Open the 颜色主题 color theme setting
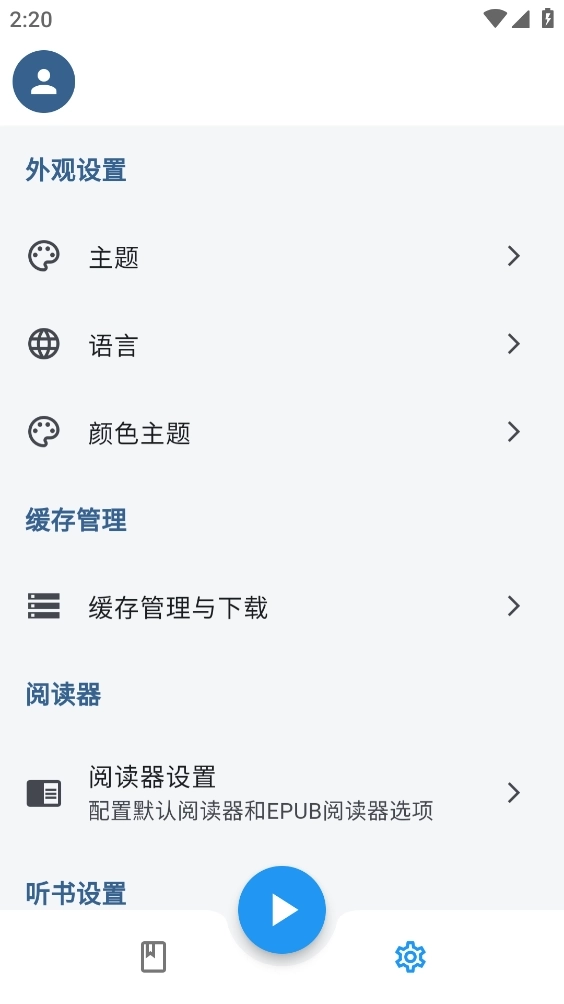The image size is (564, 1004). (x=282, y=432)
